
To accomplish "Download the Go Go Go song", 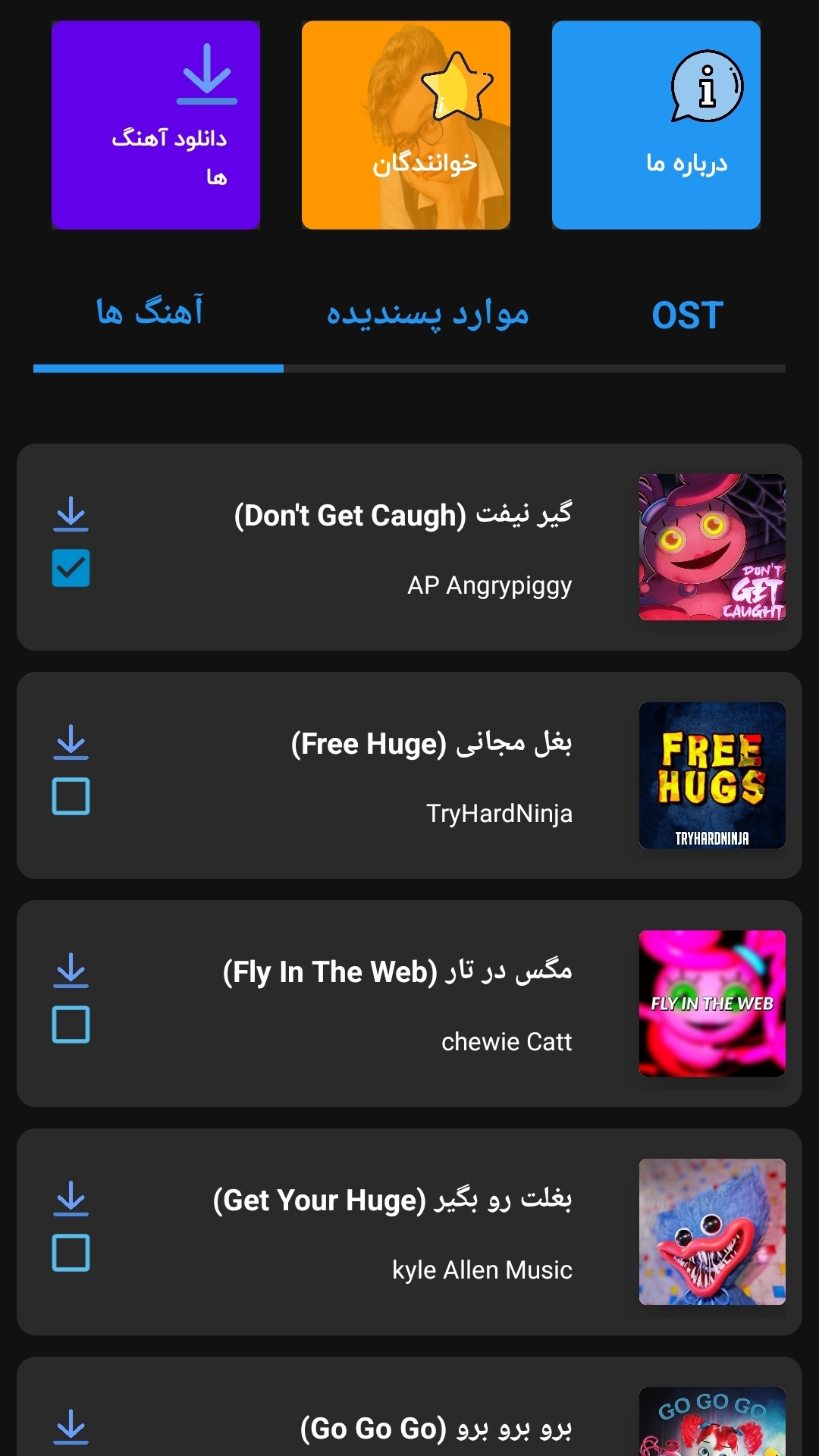I will pos(71,1427).
